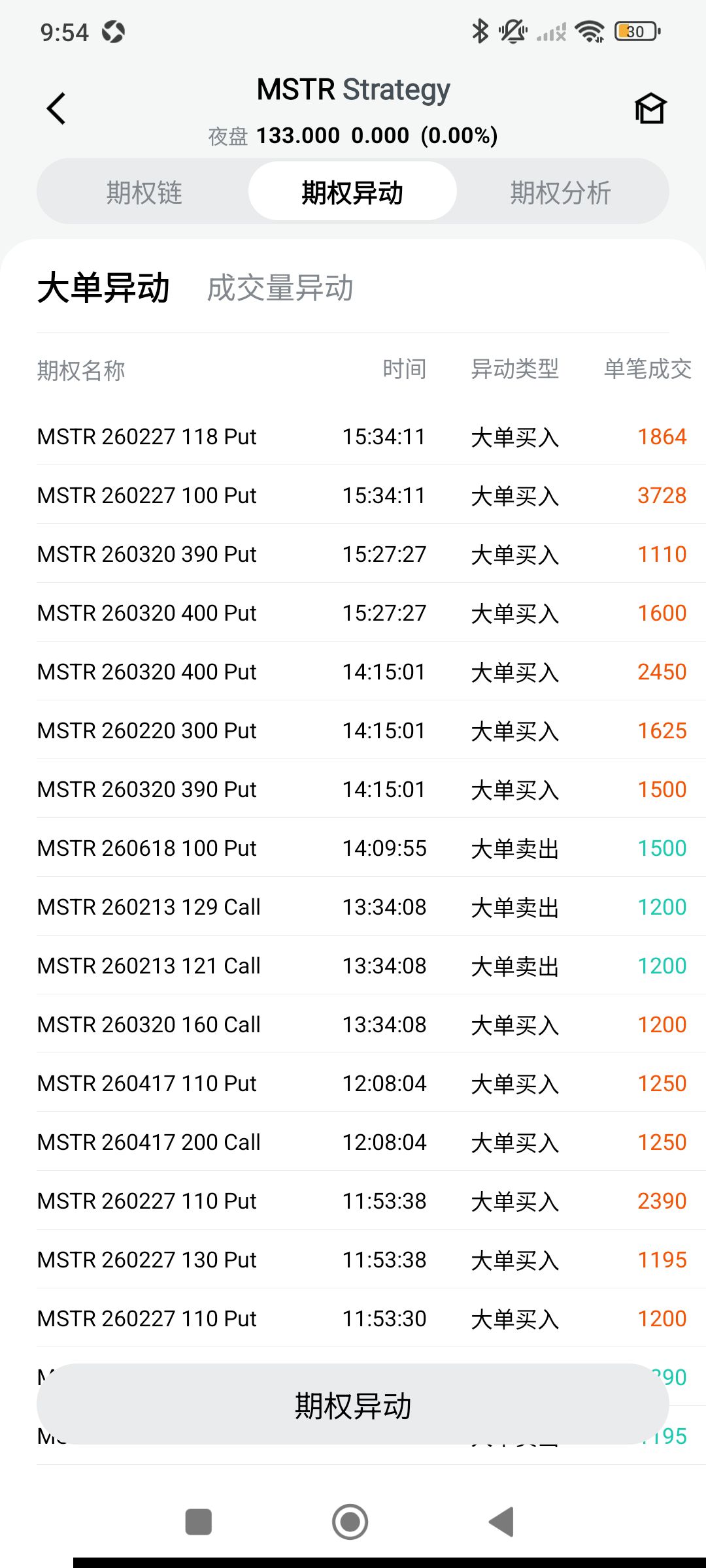This screenshot has height=1568, width=706.
Task: Go to the system home screen
Action: (350, 1522)
